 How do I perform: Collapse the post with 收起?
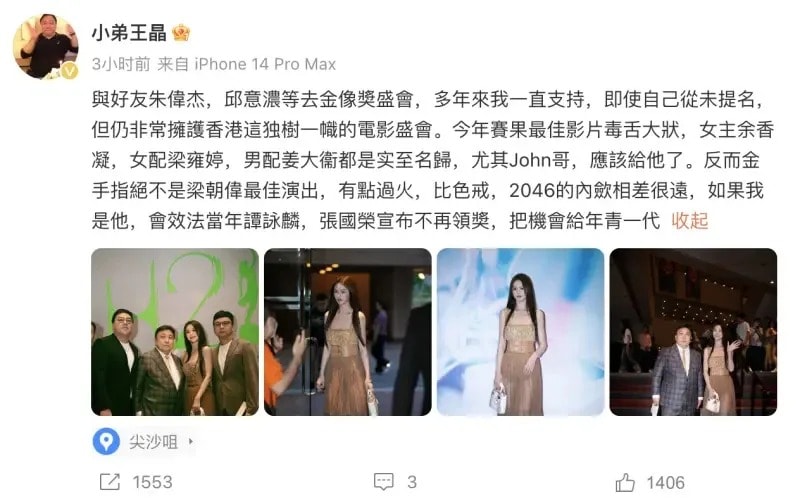(x=690, y=221)
